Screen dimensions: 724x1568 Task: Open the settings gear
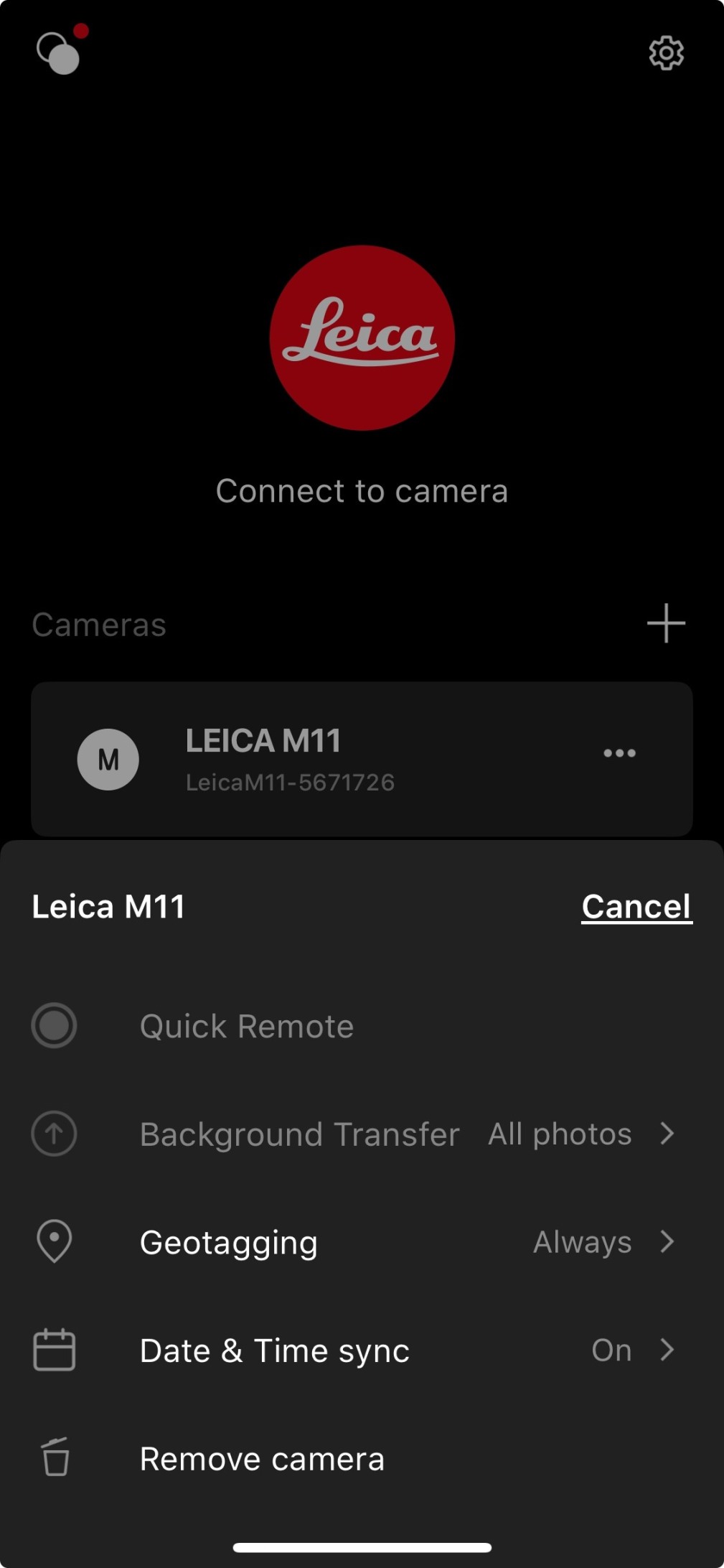(x=666, y=53)
